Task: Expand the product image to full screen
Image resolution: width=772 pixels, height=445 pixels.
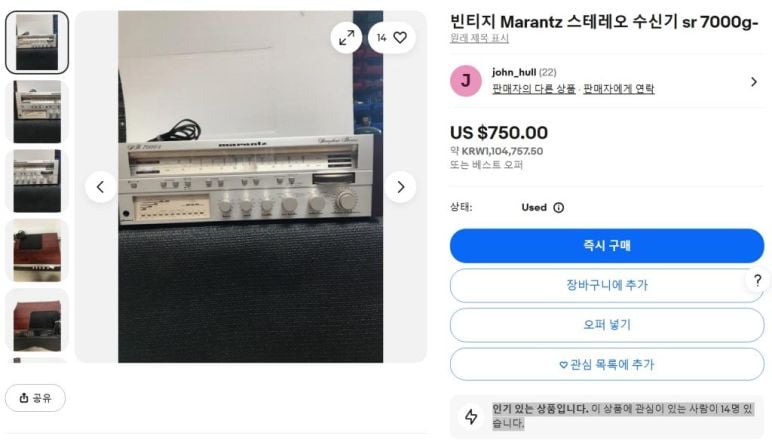Action: click(x=346, y=37)
